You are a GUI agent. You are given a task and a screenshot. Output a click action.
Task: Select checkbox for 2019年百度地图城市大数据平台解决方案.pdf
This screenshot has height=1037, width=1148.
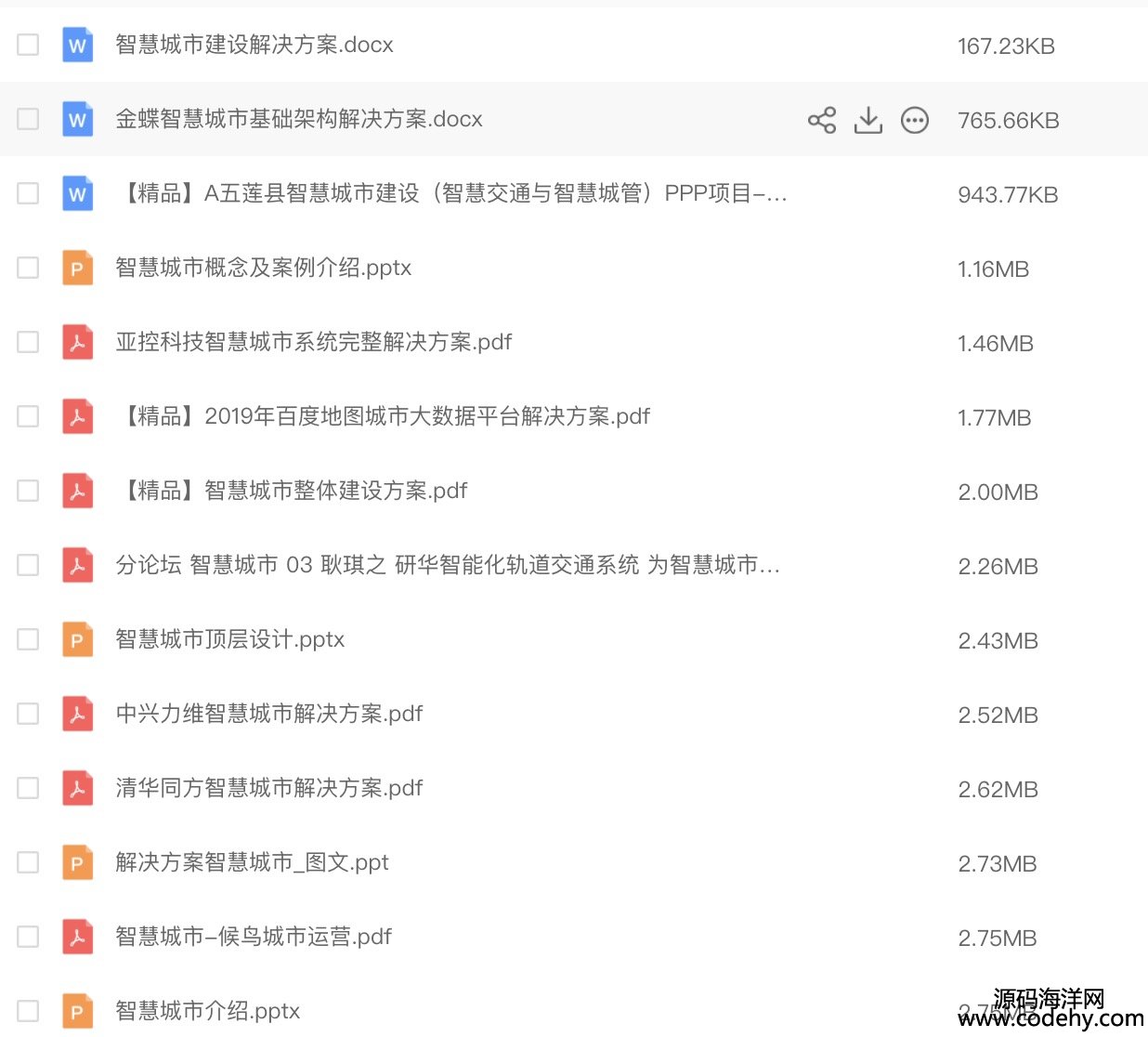point(28,416)
